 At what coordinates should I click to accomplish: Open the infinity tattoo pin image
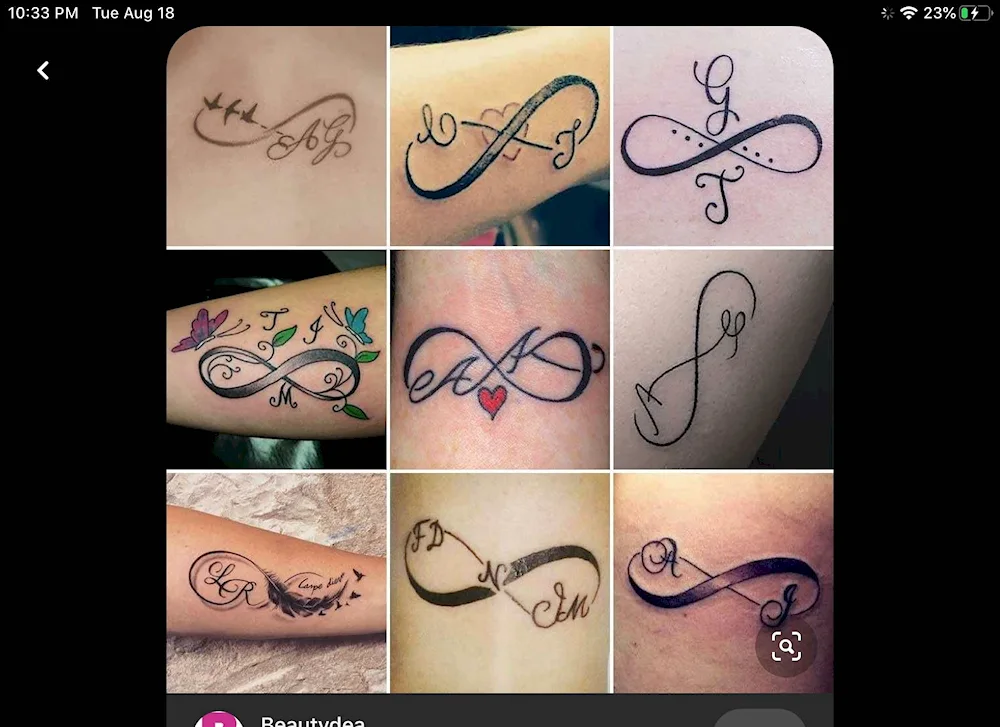coord(499,358)
